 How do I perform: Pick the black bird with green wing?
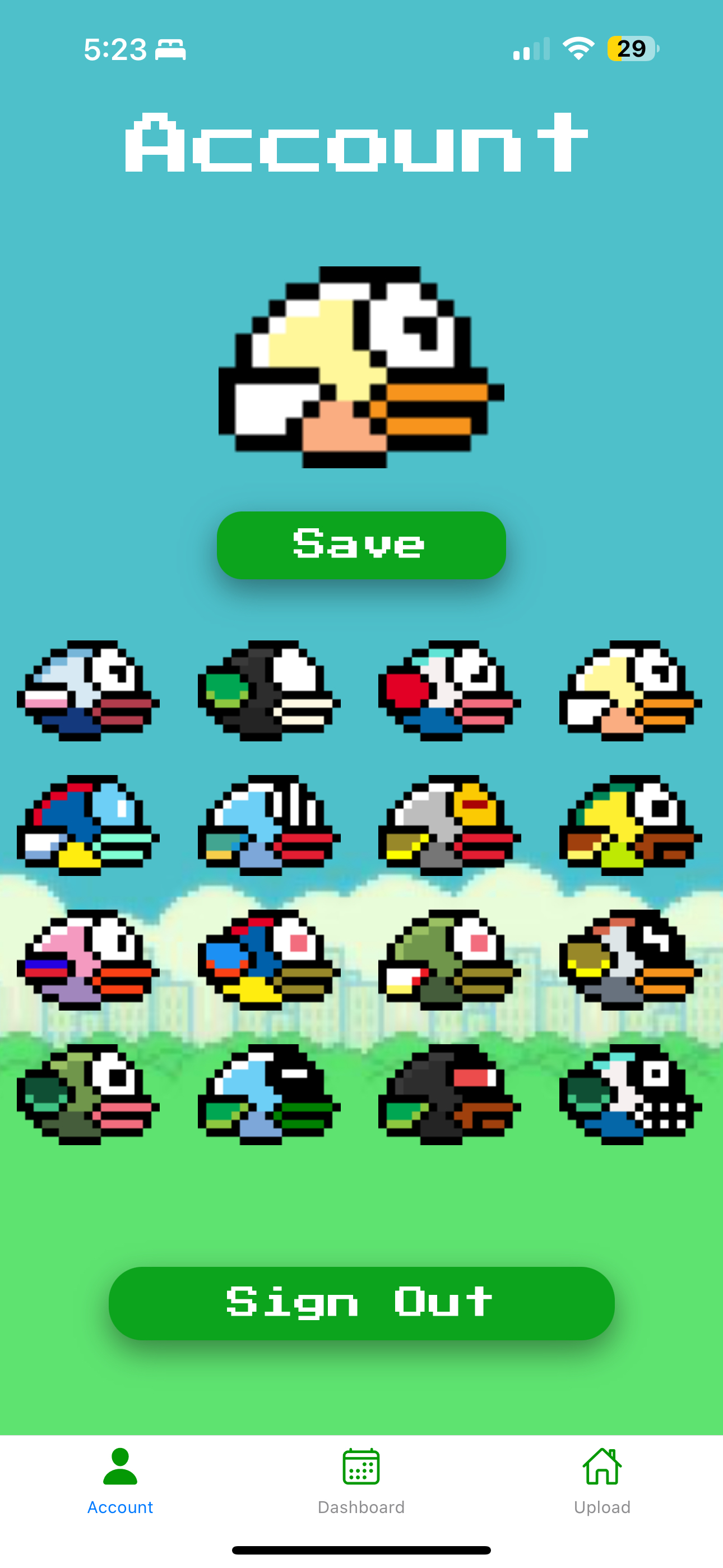[x=268, y=690]
